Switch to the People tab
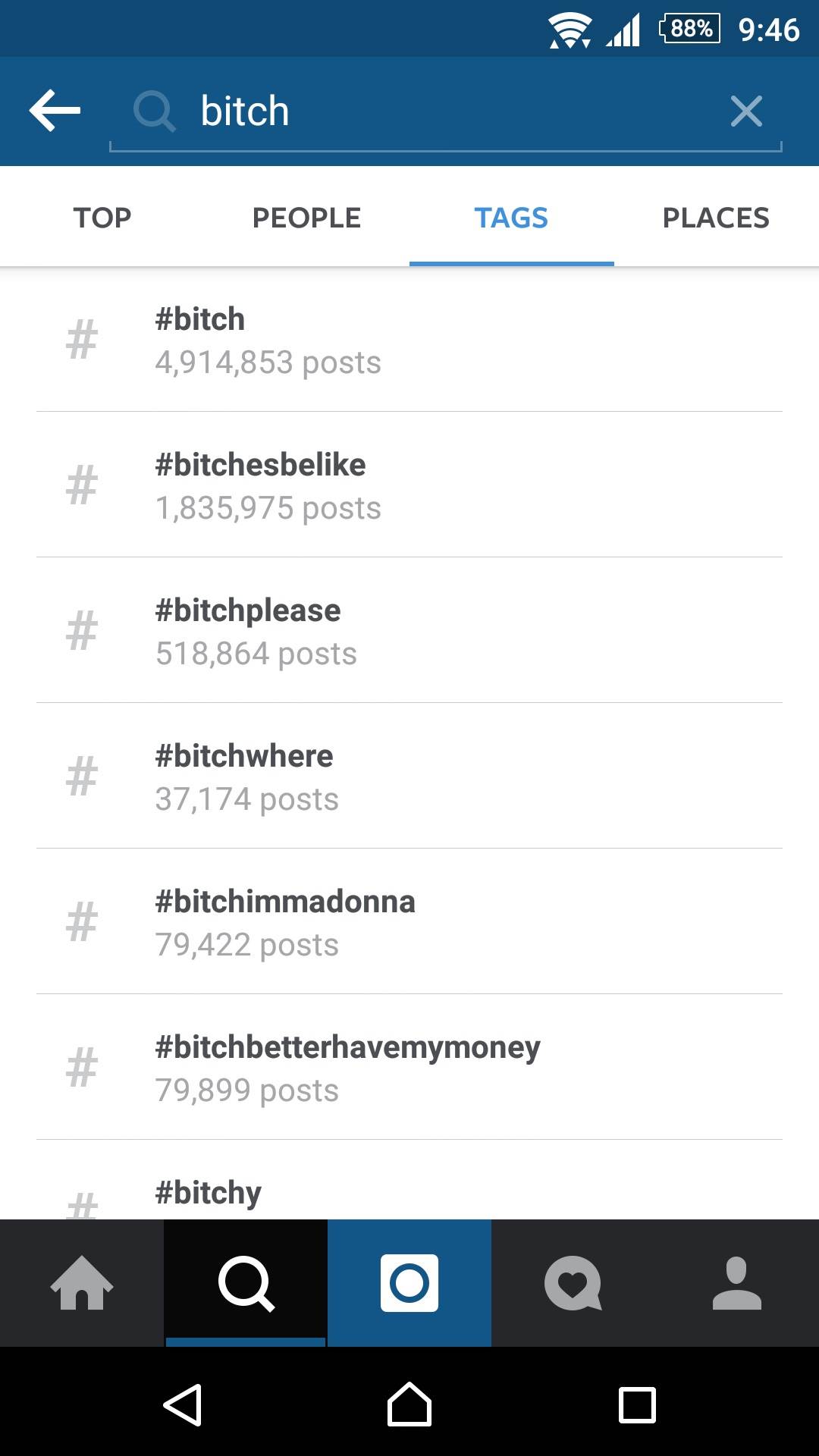819x1456 pixels. [x=306, y=218]
